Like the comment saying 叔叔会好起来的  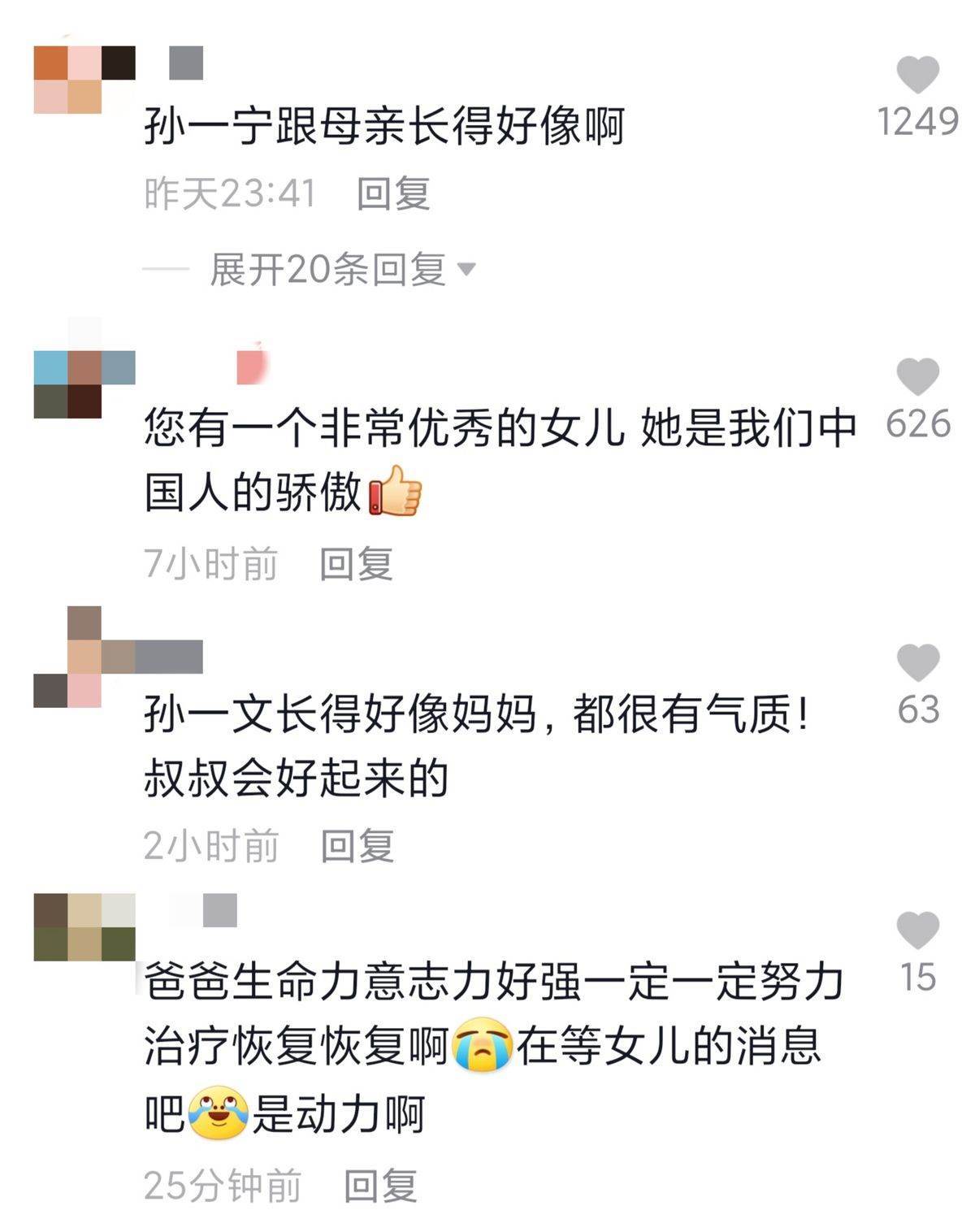(x=917, y=662)
